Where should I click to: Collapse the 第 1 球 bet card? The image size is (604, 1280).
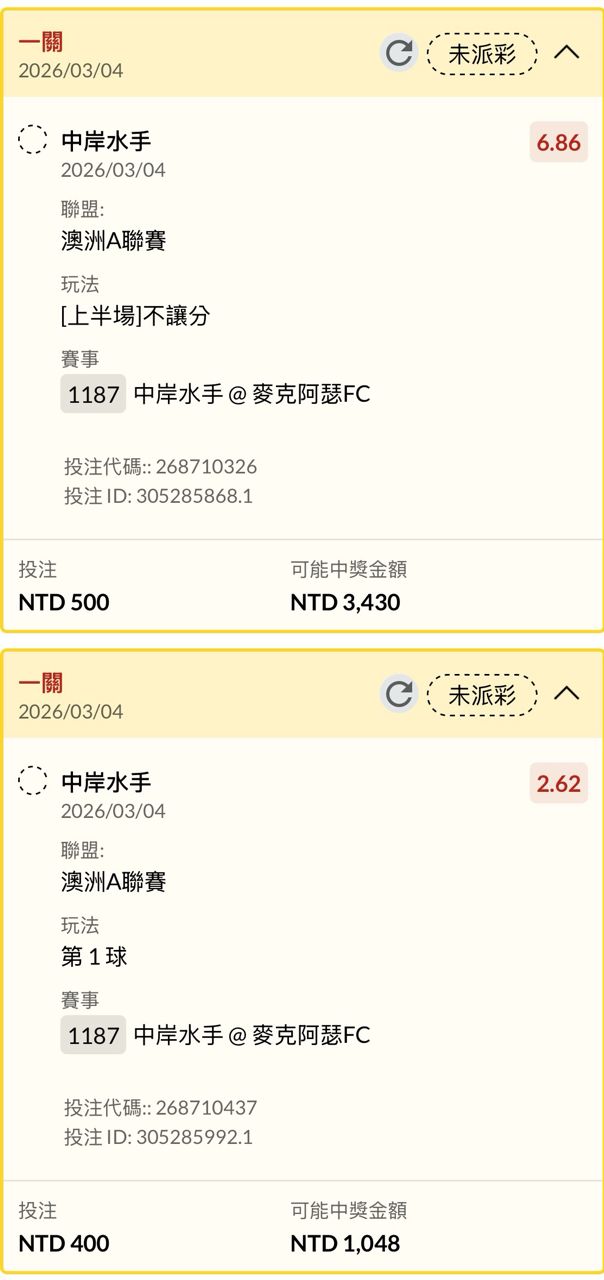coord(567,694)
